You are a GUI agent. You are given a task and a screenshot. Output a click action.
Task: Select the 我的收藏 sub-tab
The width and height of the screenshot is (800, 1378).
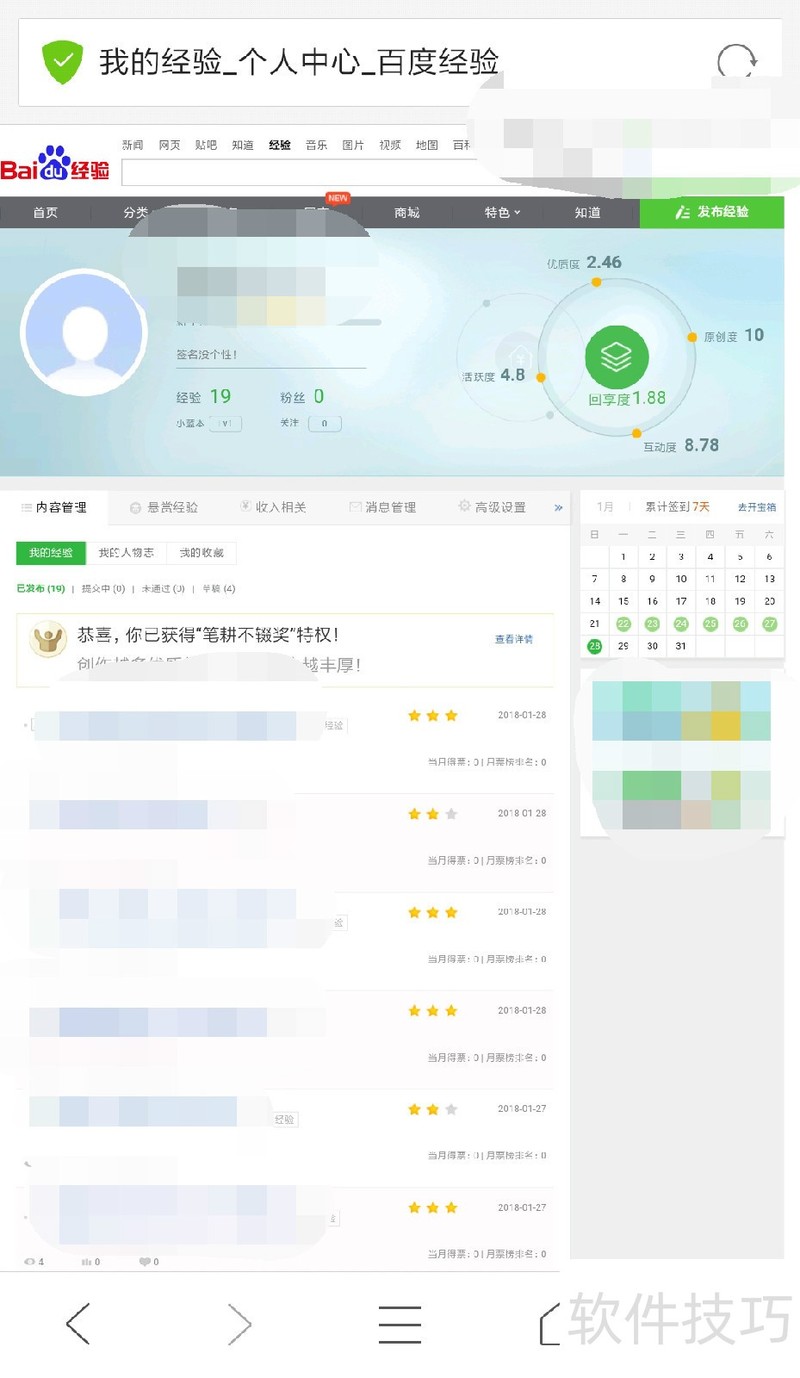[x=201, y=553]
